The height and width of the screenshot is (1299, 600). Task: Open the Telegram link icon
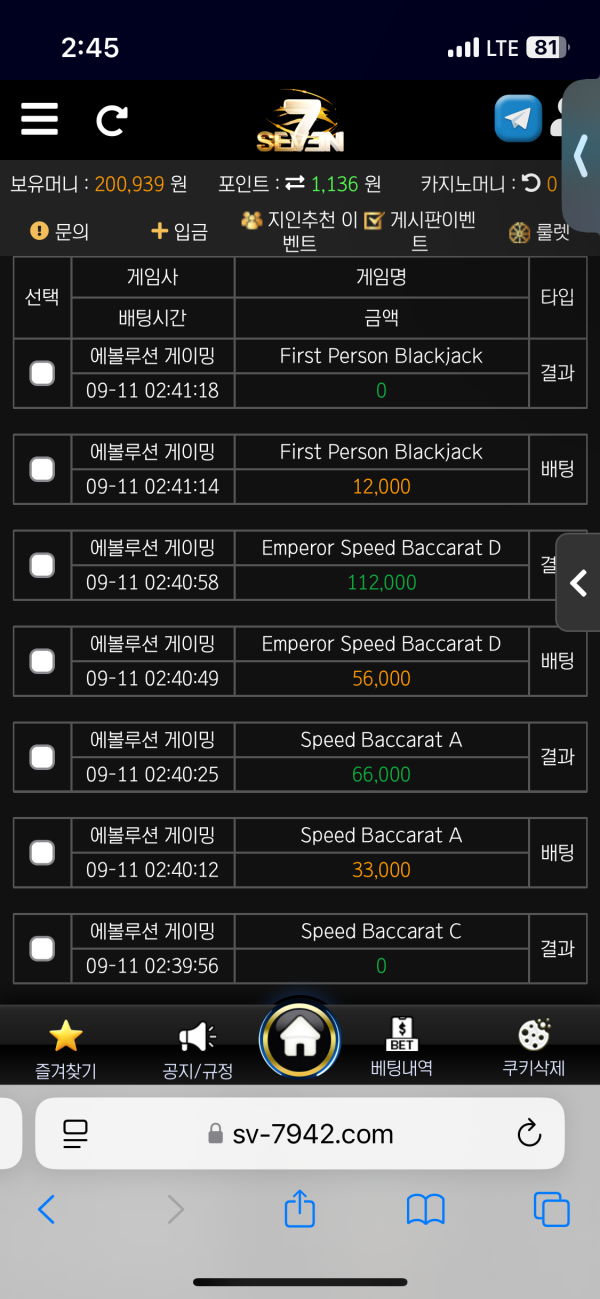517,119
